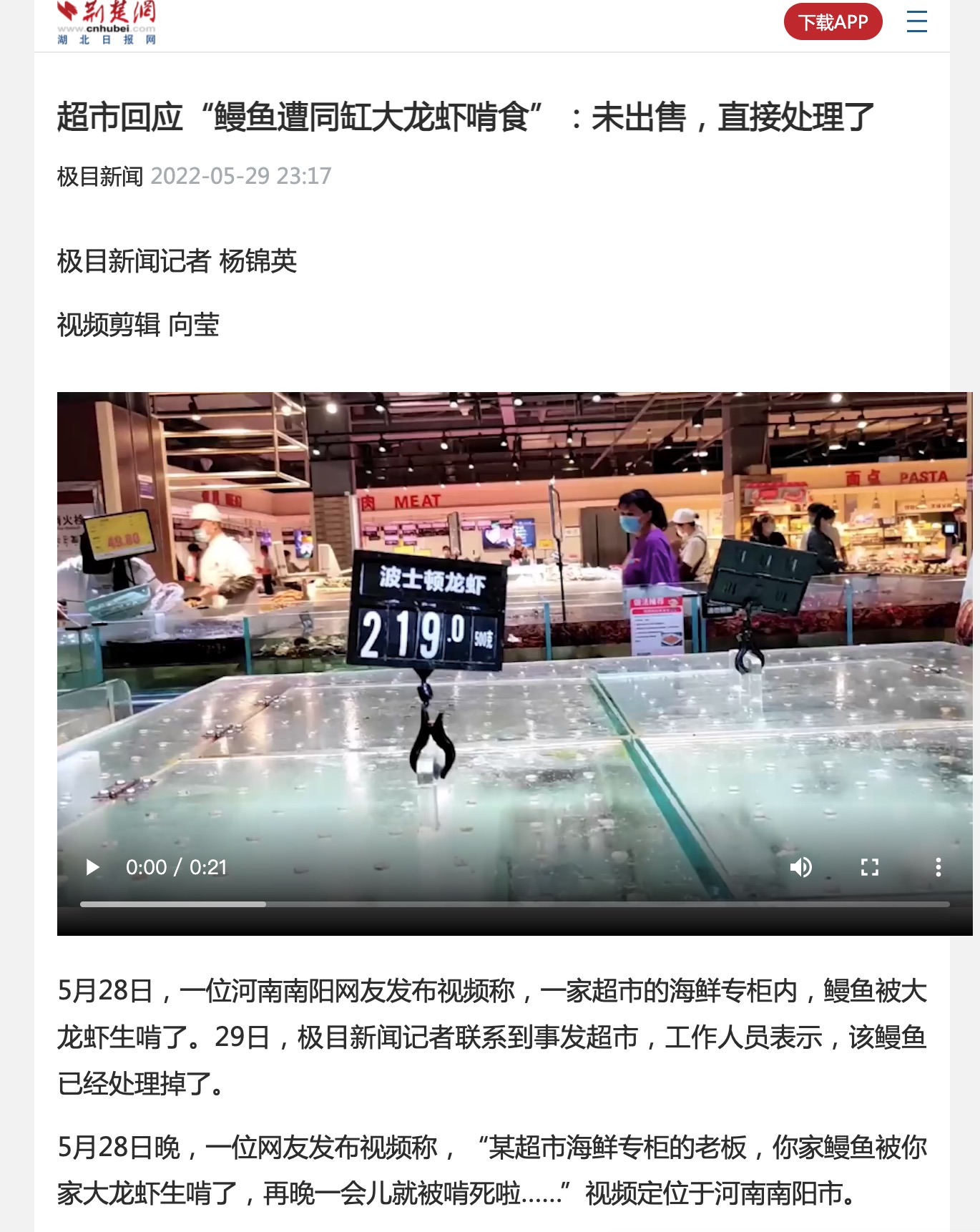Open the cnhubei site logo homepage

[107, 22]
